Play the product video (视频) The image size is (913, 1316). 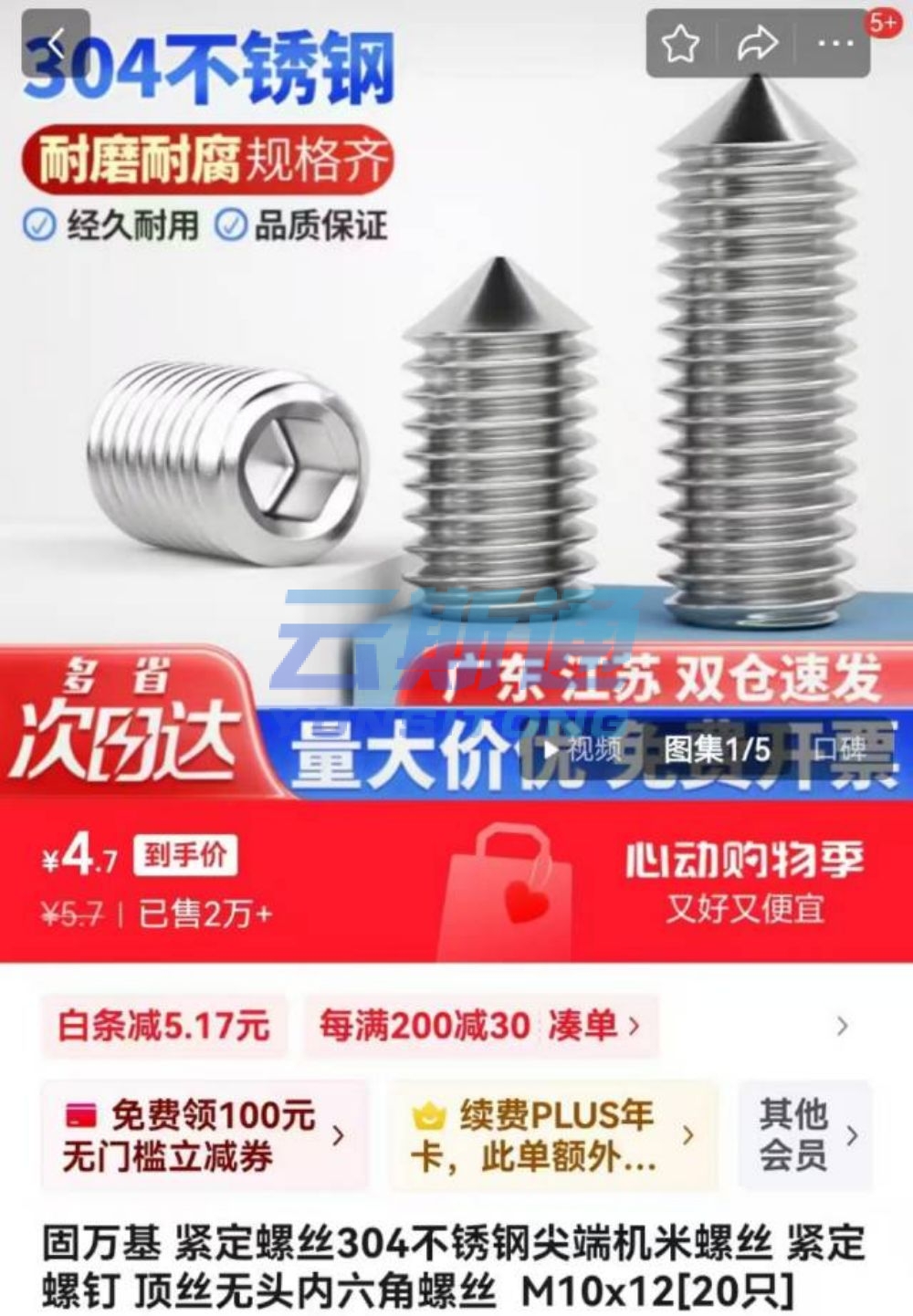[x=582, y=750]
